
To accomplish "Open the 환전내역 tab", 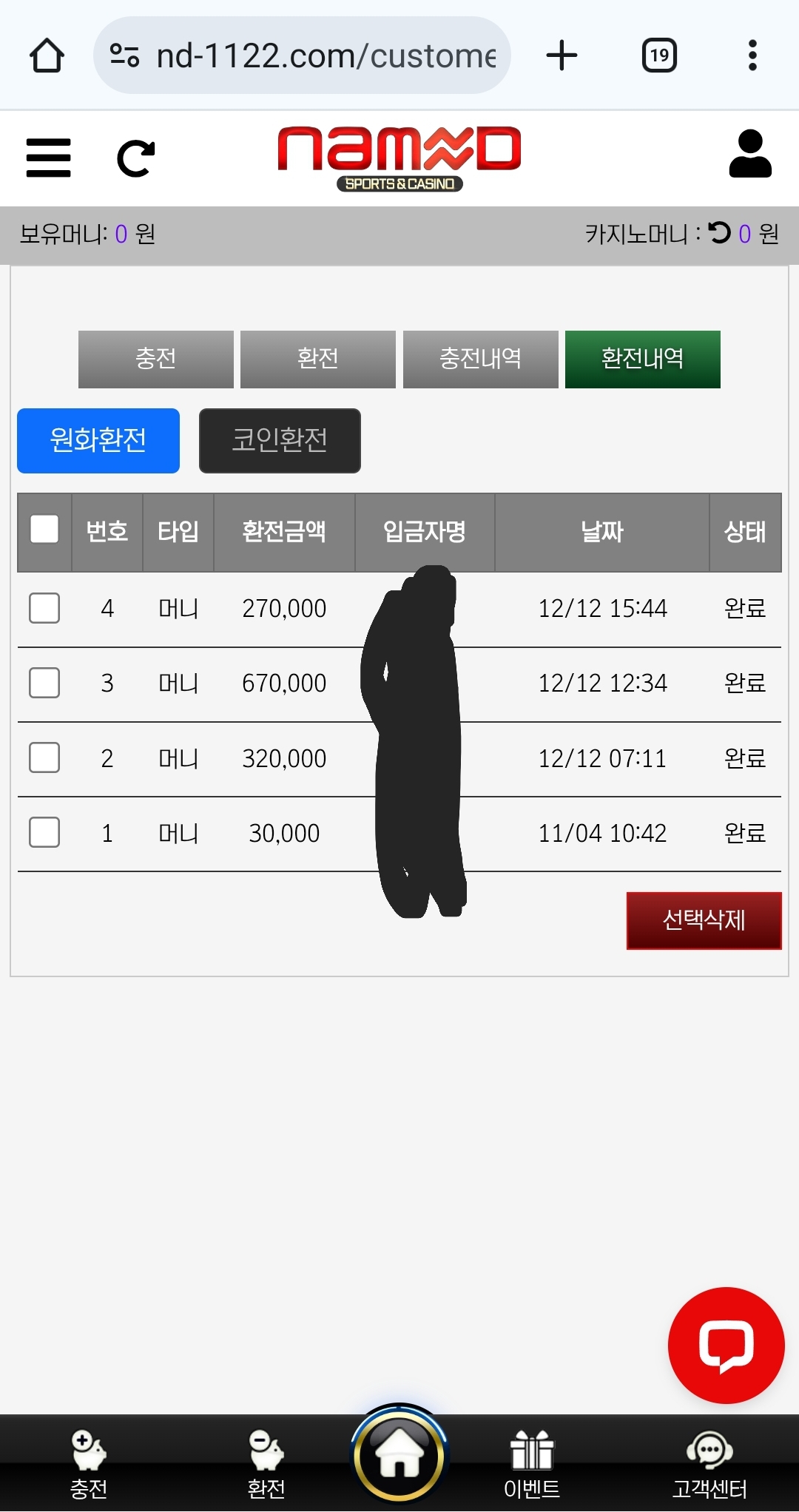I will [642, 360].
